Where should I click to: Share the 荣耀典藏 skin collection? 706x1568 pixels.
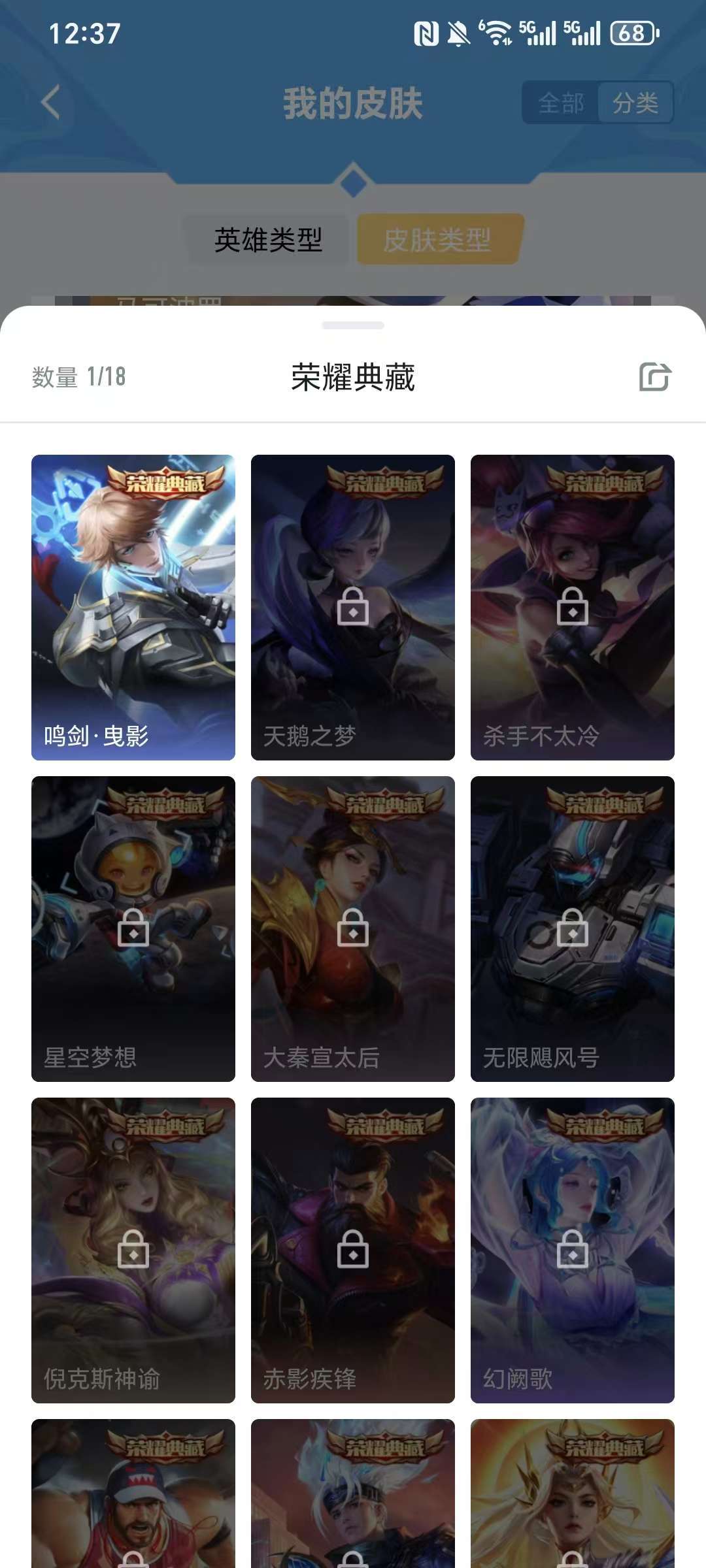pyautogui.click(x=655, y=377)
